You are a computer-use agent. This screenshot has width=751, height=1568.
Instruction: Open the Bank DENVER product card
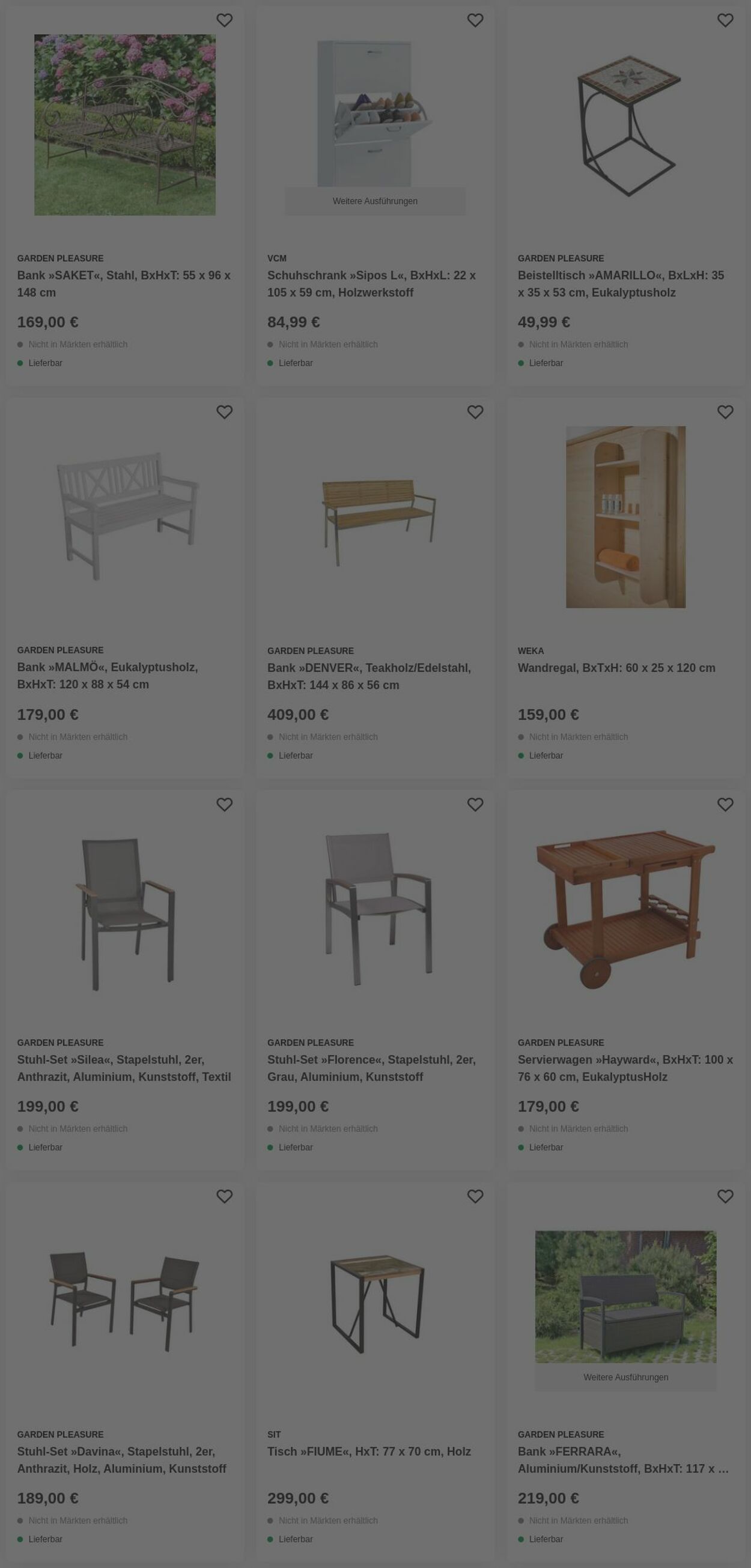pos(368,676)
